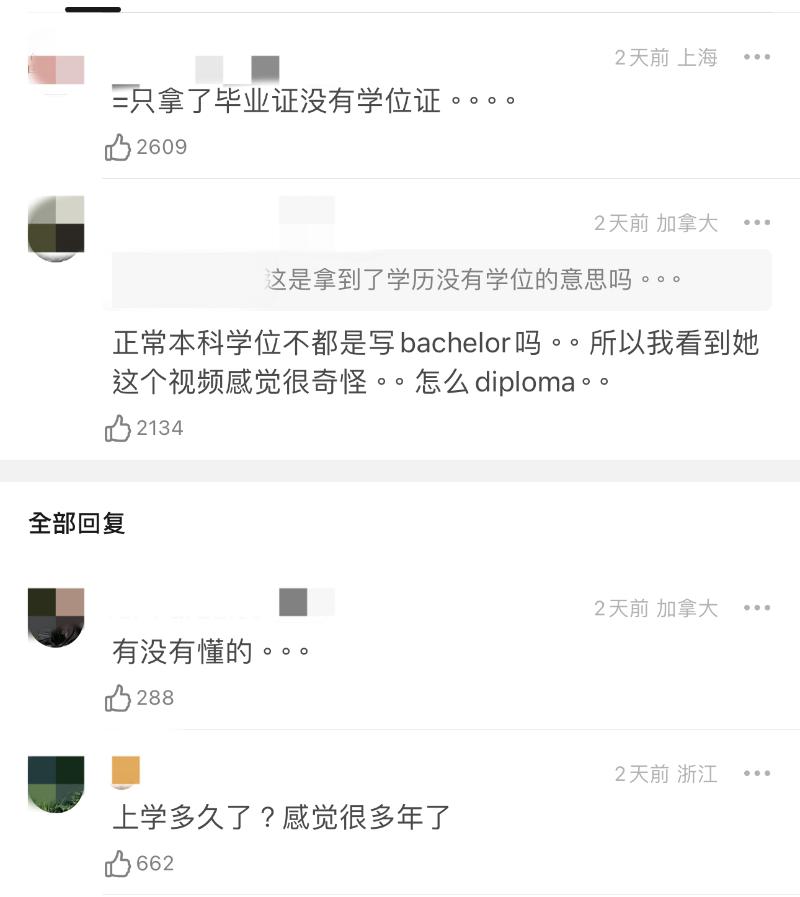Open more options for reply 有没有懂的
The width and height of the screenshot is (800, 897).
pyautogui.click(x=757, y=607)
